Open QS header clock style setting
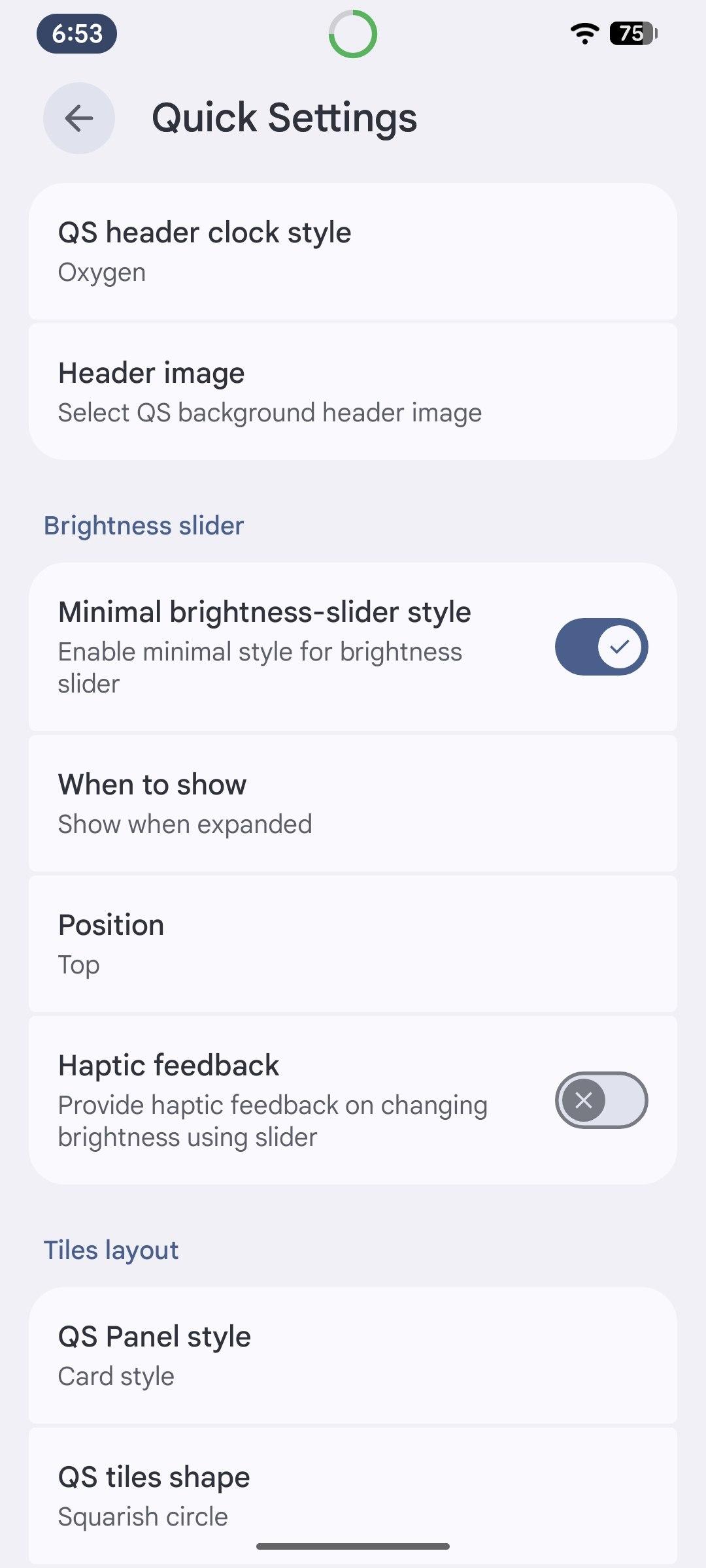The width and height of the screenshot is (706, 1568). point(353,252)
